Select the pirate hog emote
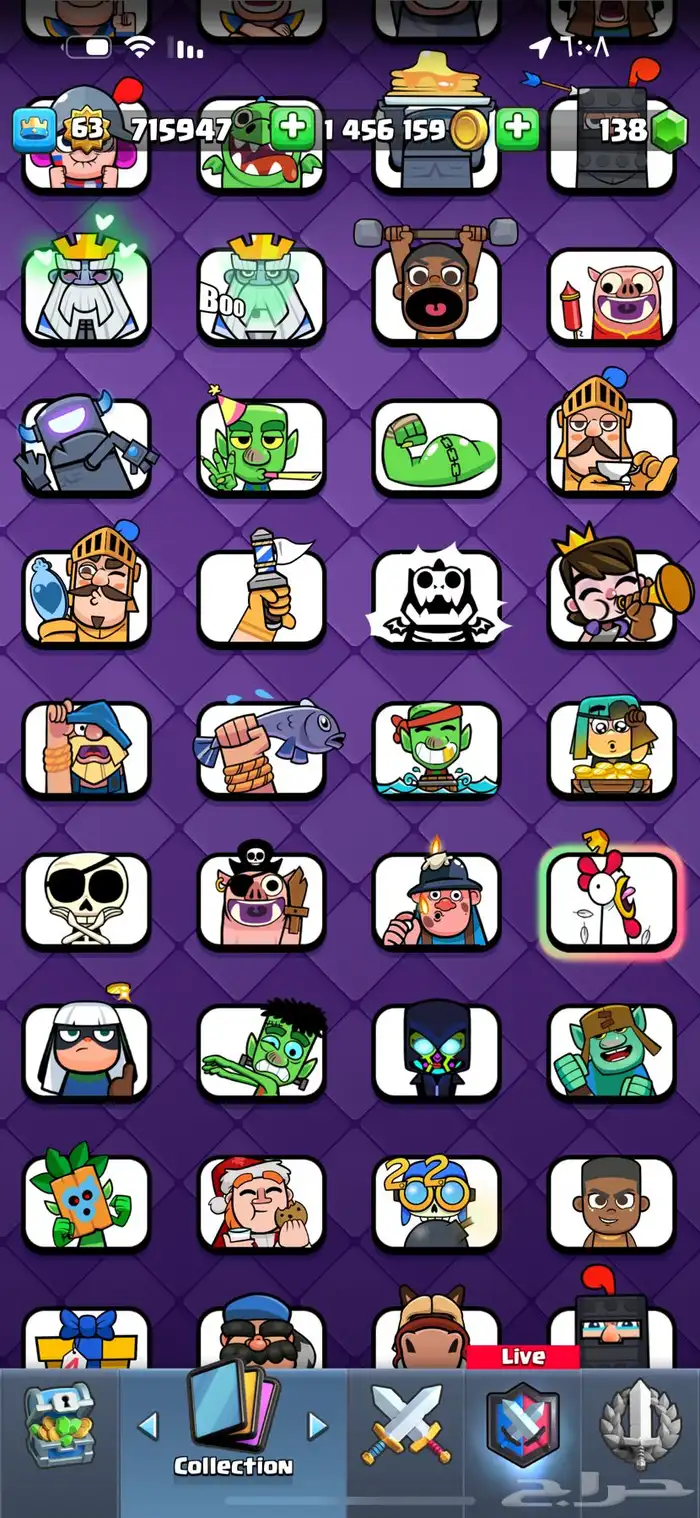Screen dimensions: 700x1518 tap(261, 902)
